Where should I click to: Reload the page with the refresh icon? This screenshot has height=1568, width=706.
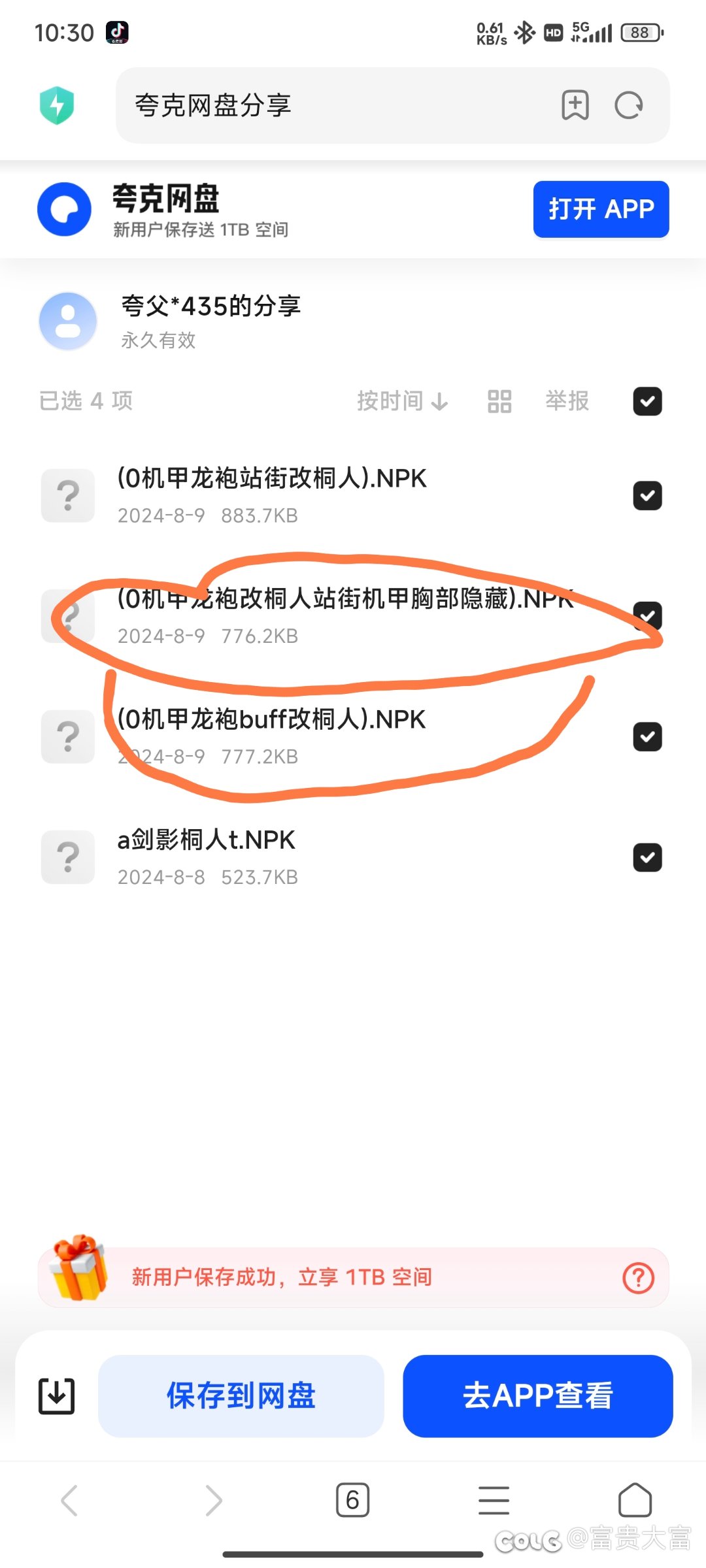click(629, 105)
